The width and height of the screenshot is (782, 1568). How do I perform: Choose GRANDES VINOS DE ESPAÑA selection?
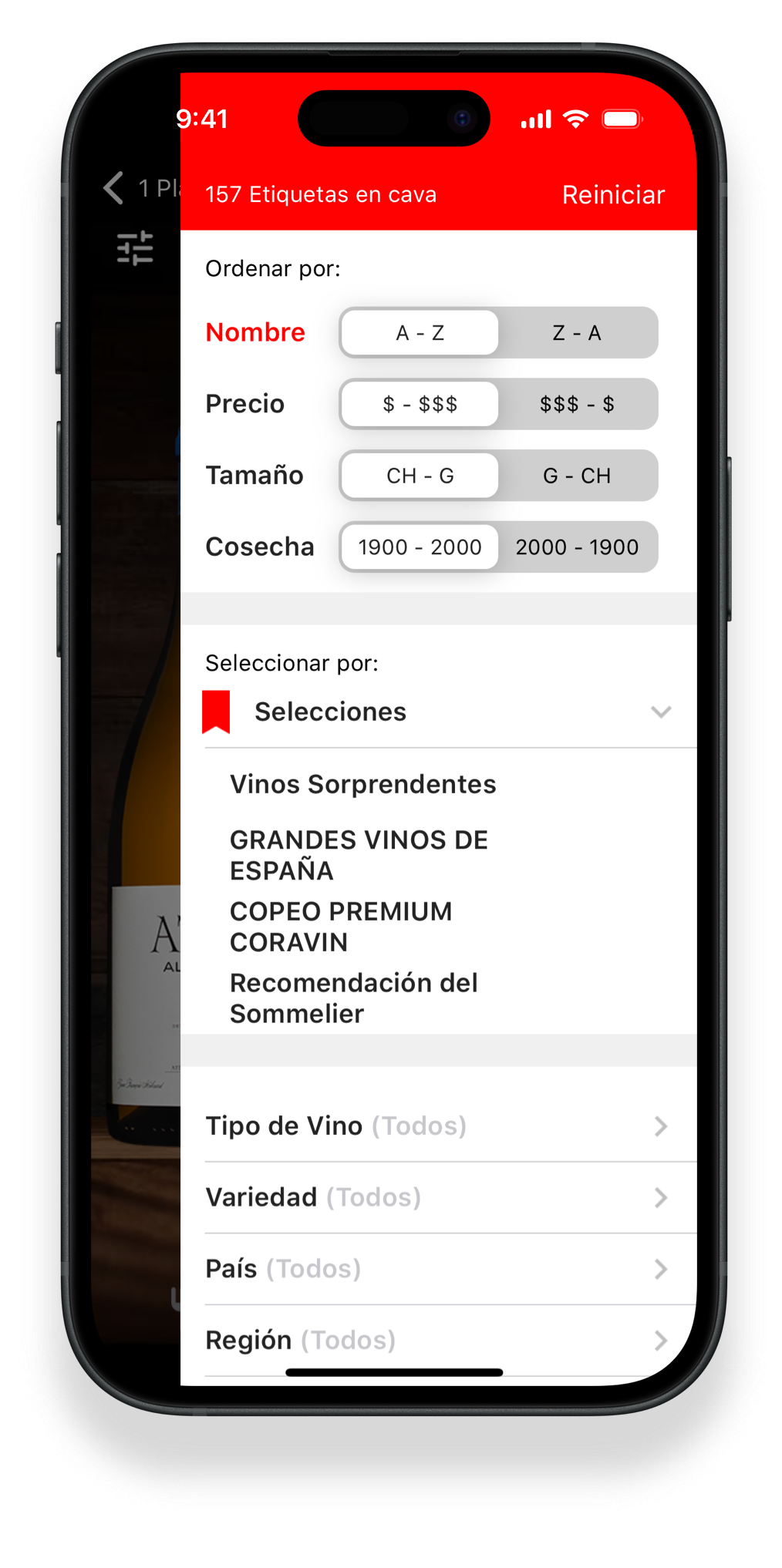tap(359, 855)
